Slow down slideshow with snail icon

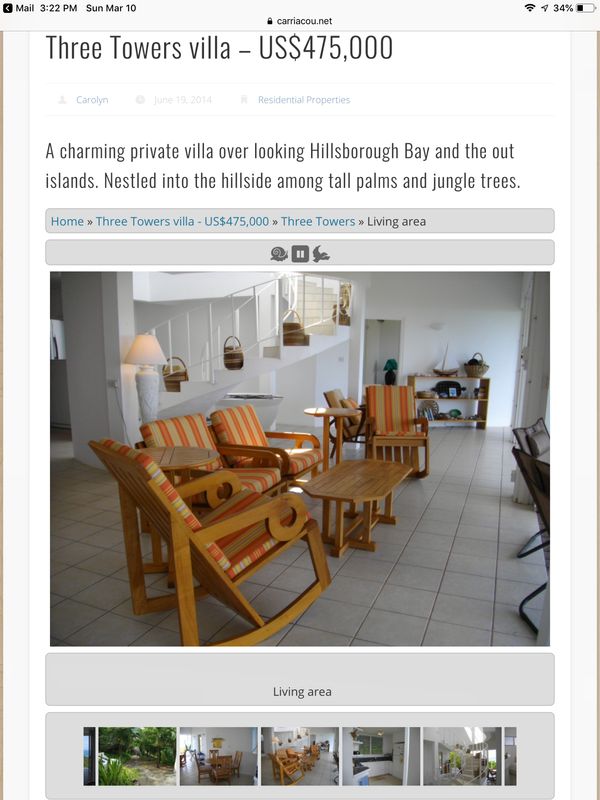tap(279, 254)
